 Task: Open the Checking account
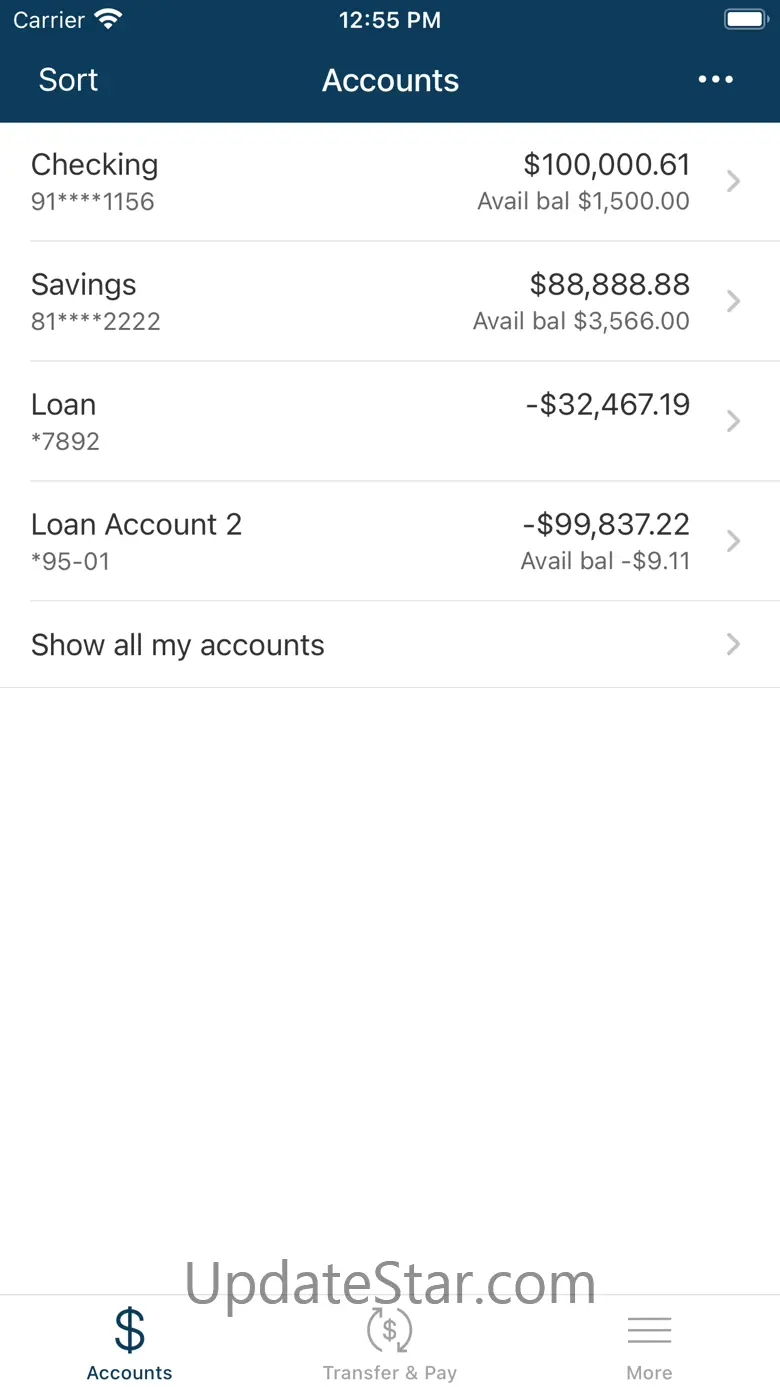pyautogui.click(x=390, y=182)
